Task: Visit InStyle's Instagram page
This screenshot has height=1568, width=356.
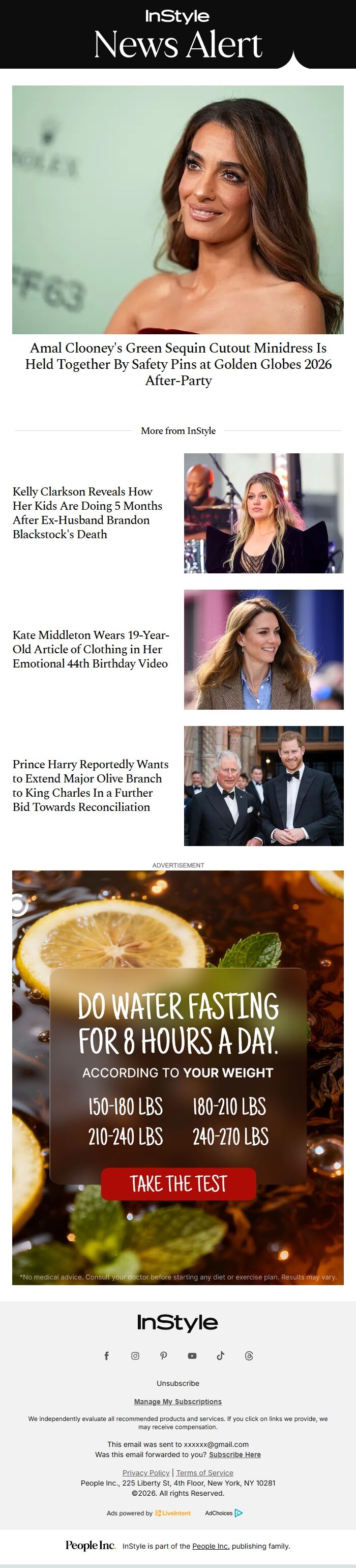Action: tap(135, 1355)
